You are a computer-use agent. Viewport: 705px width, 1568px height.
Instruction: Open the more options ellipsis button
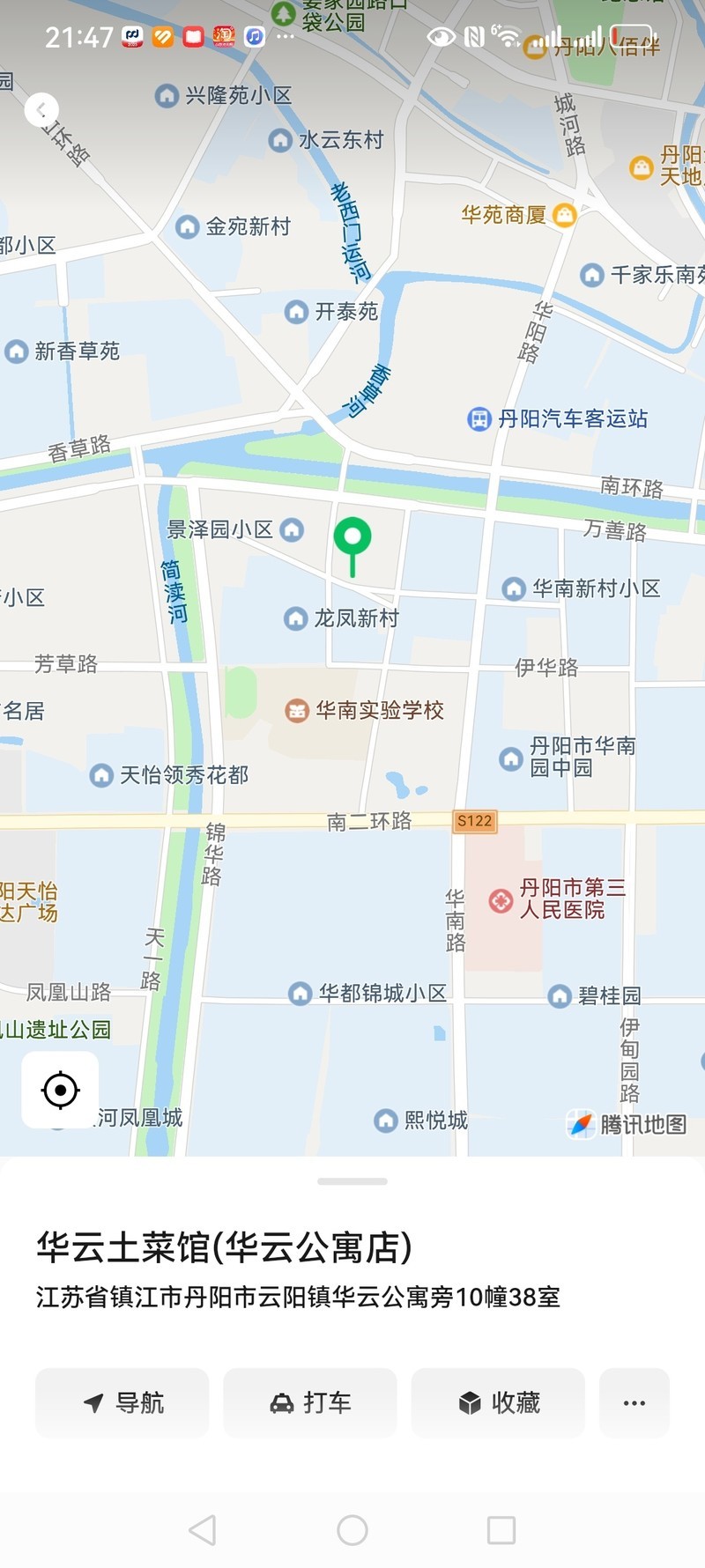point(634,1402)
